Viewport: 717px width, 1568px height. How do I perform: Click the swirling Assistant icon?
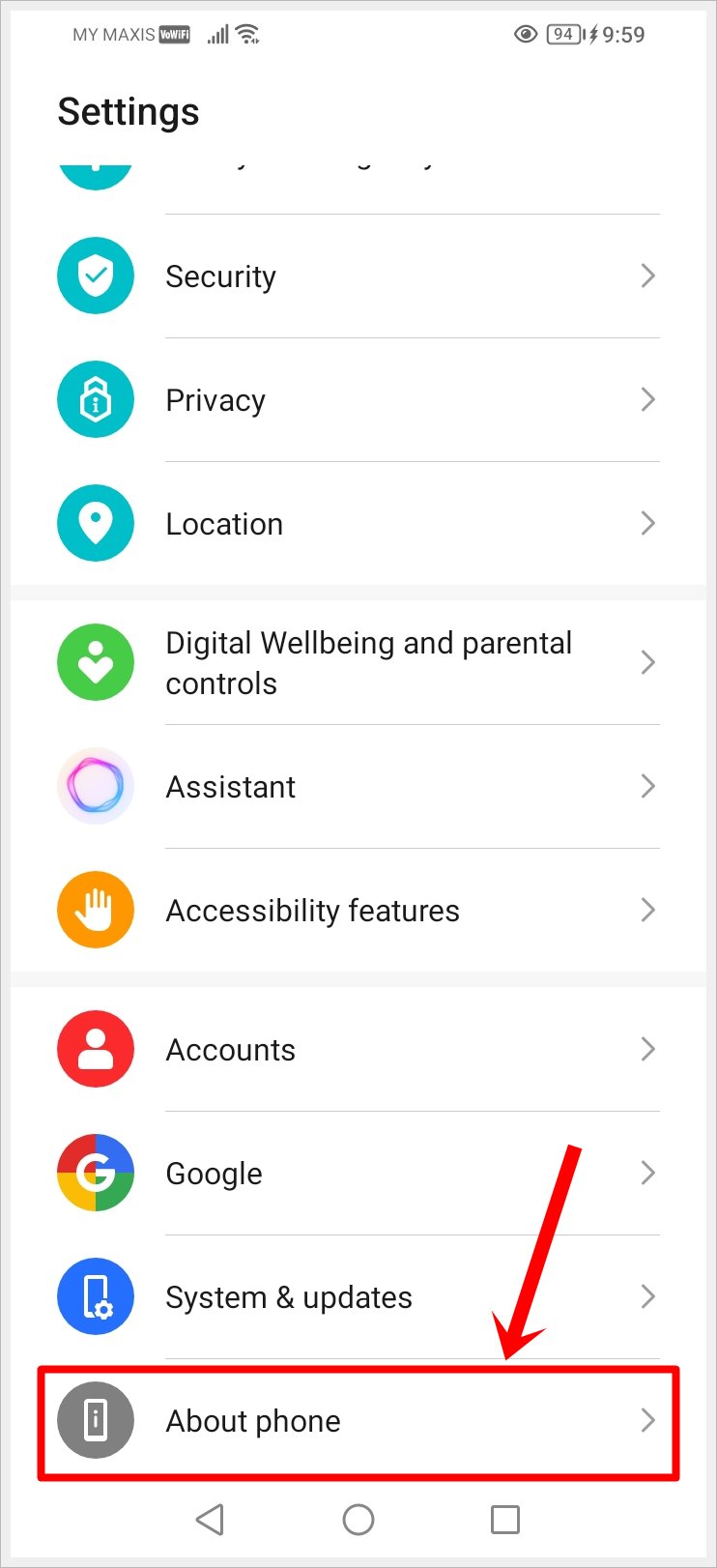(95, 786)
